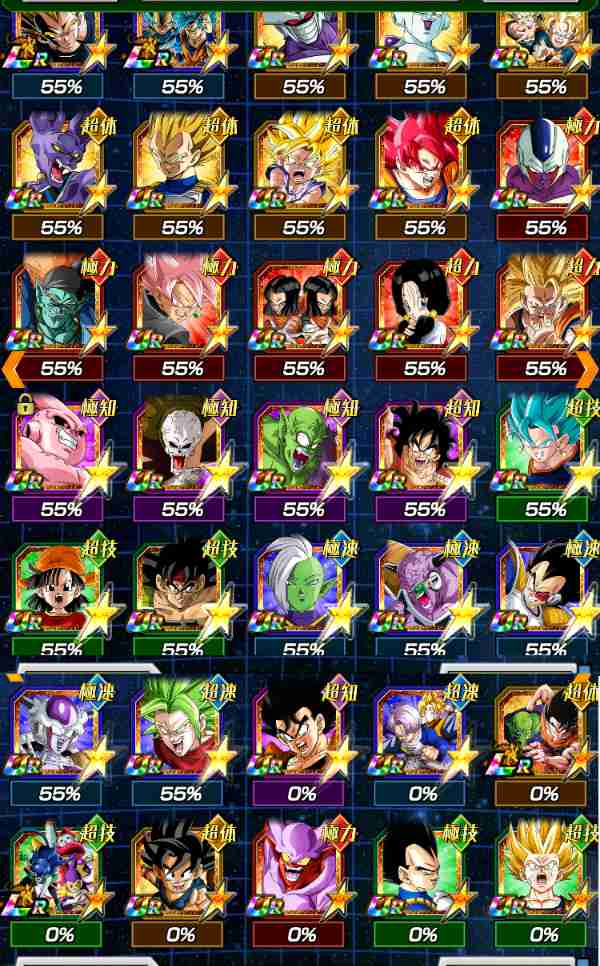The image size is (600, 966).
Task: Open the Captain Ginyu card
Action: click(x=423, y=586)
